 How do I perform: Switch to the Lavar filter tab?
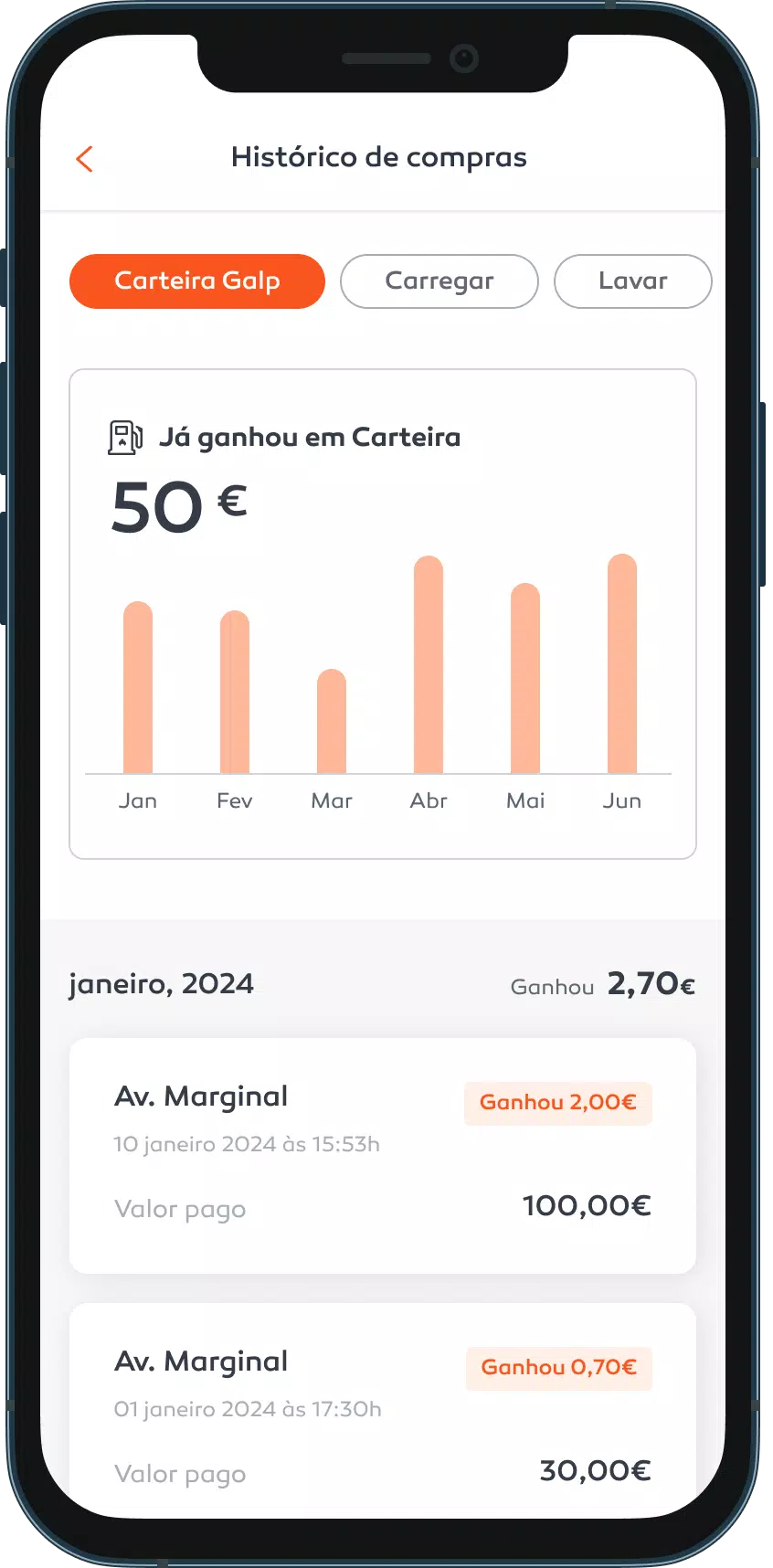(x=633, y=281)
